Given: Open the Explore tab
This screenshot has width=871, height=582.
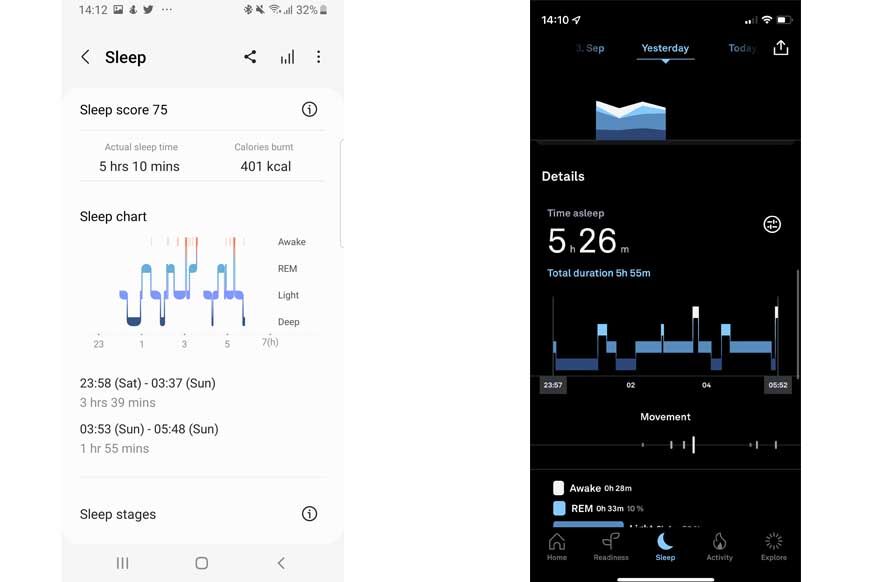Looking at the screenshot, I should click(773, 546).
